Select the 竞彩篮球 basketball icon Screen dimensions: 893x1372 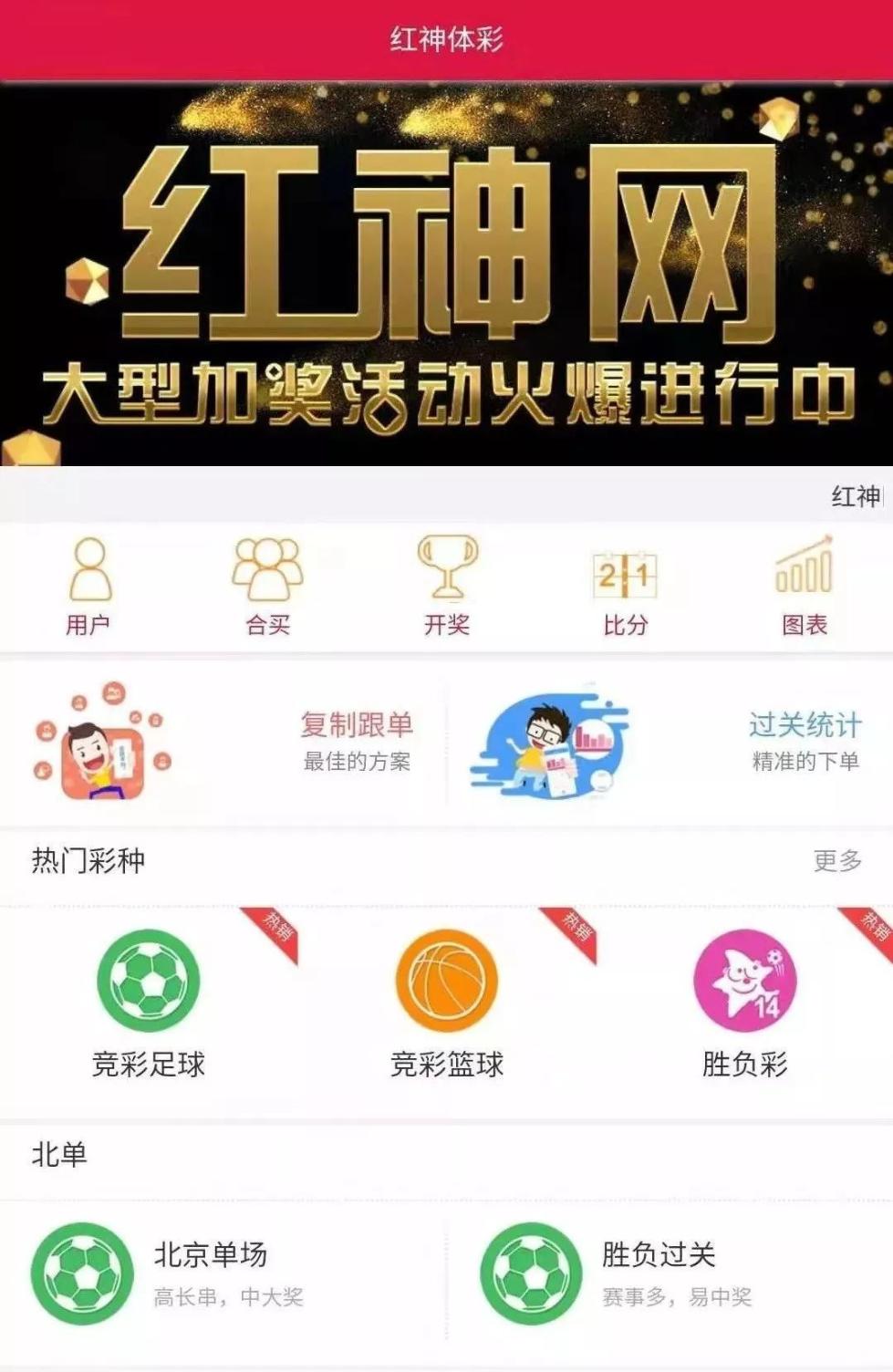tap(446, 982)
